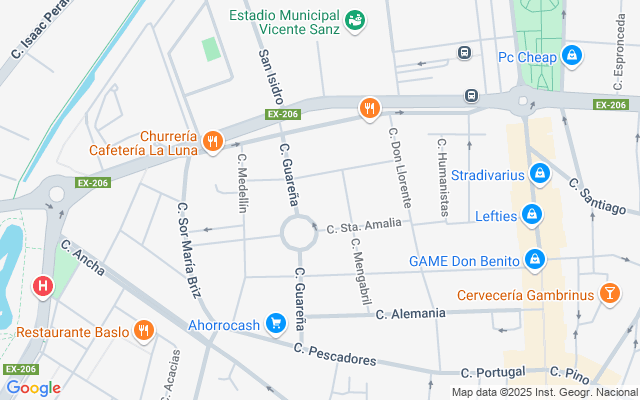Select the Estadio Municipal Vicente Sanz pin
This screenshot has height=400, width=640.
354,20
